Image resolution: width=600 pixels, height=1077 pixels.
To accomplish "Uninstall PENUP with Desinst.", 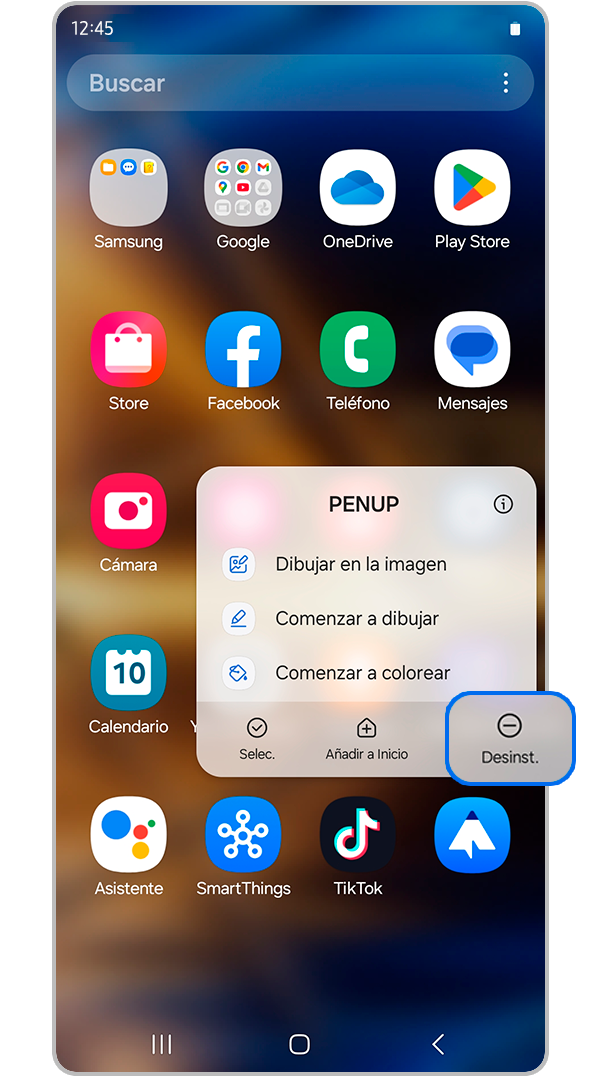I will [509, 738].
